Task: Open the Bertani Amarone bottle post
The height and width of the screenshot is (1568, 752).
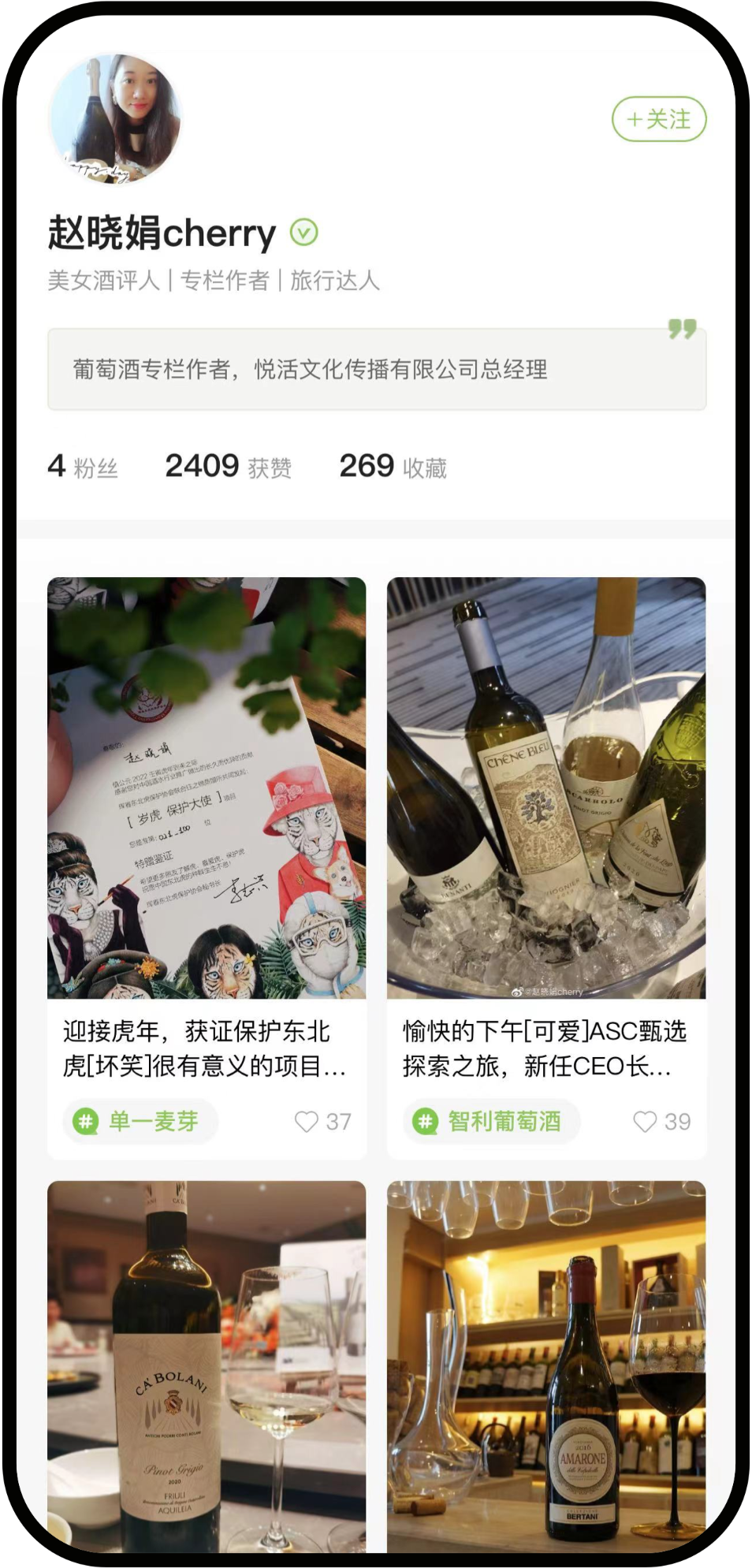Action: pos(545,1364)
